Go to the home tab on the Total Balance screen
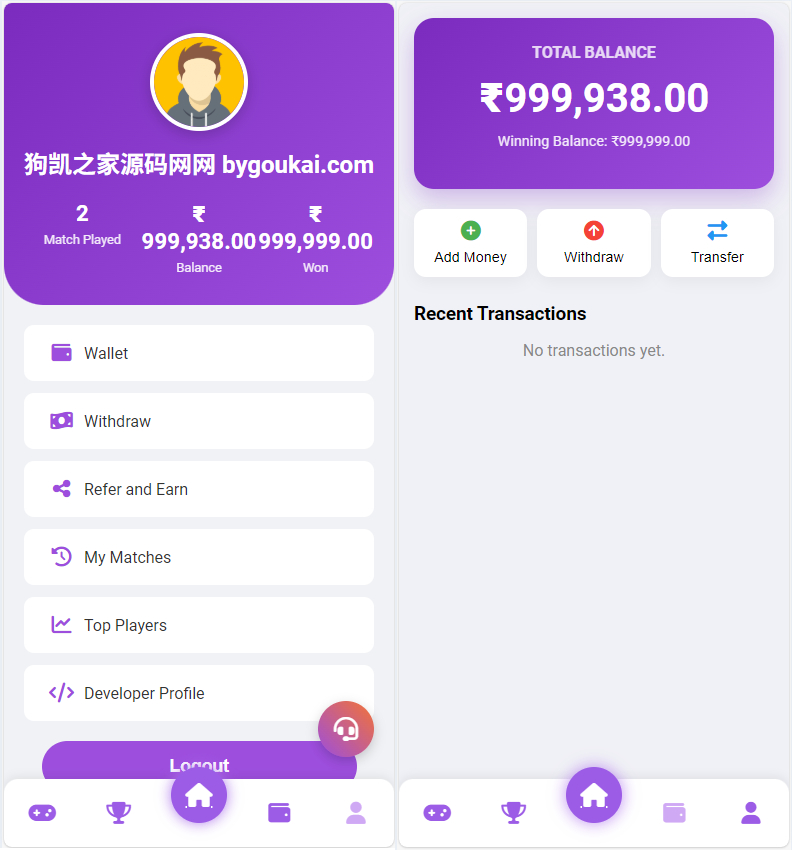792x850 pixels. [x=594, y=795]
